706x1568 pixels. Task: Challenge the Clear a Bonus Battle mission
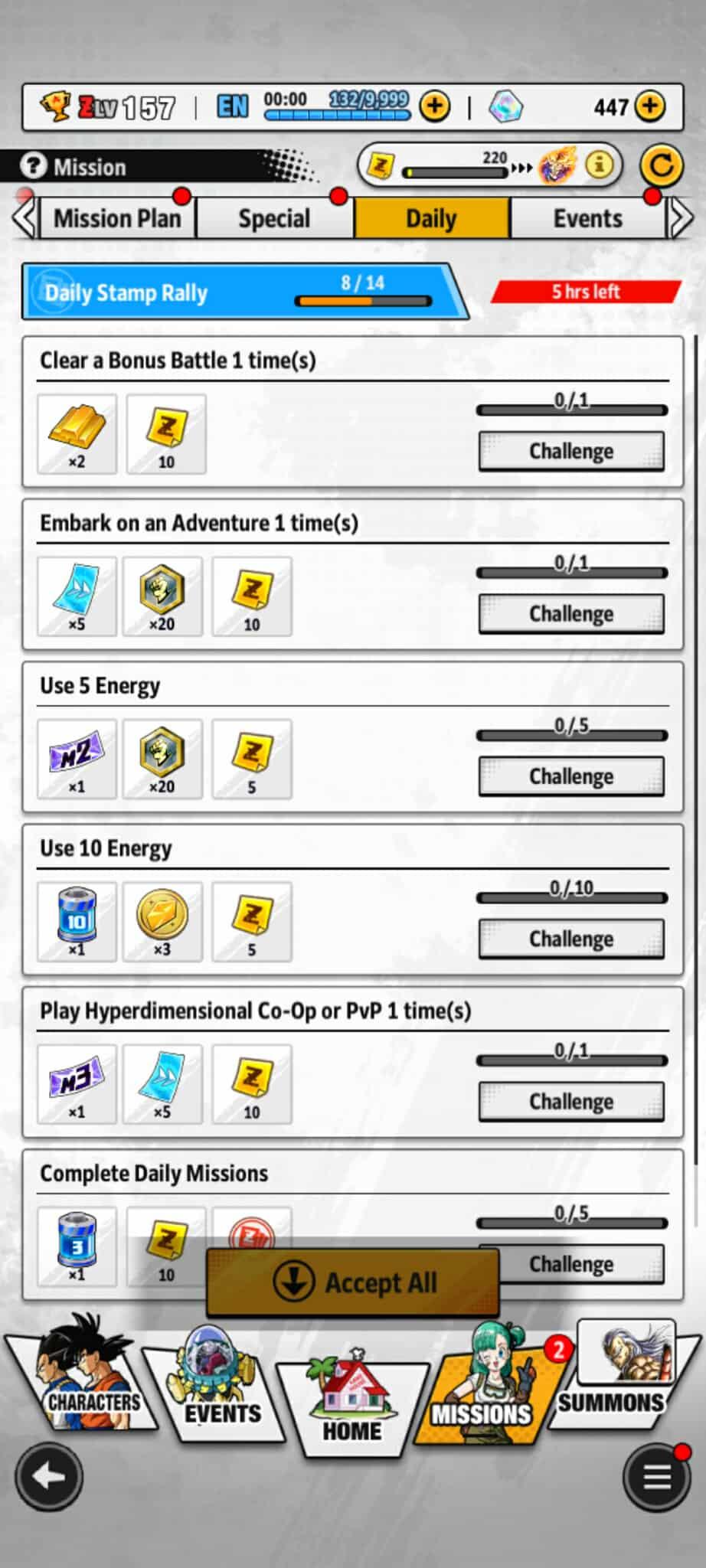(571, 452)
